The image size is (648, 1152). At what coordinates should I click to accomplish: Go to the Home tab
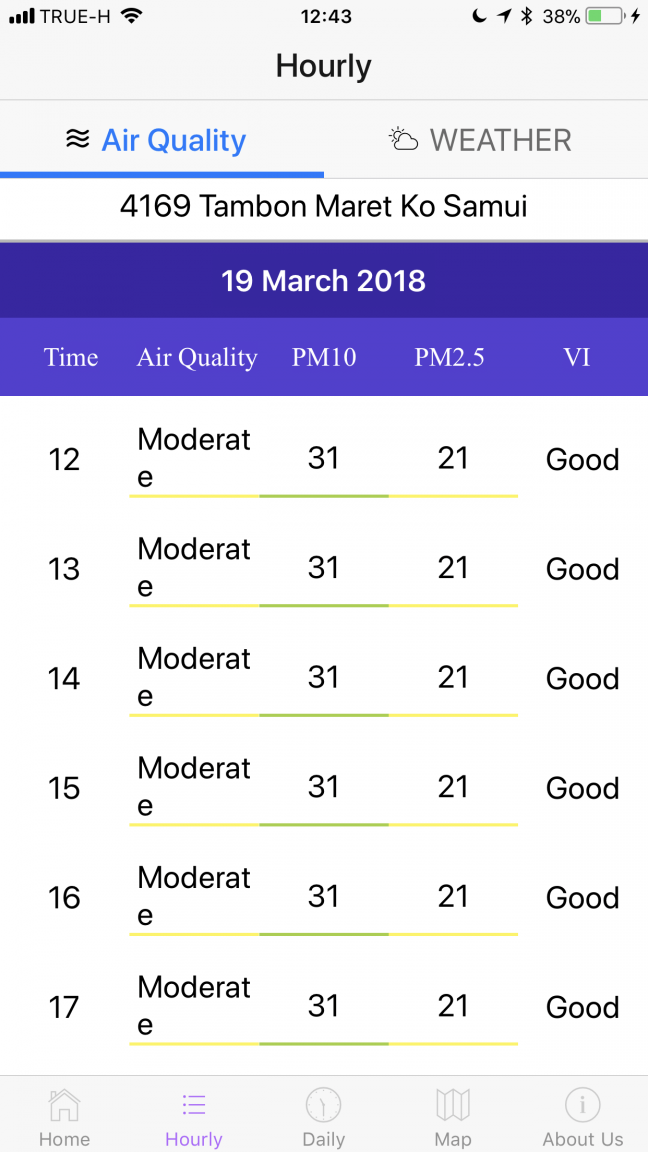click(64, 1116)
